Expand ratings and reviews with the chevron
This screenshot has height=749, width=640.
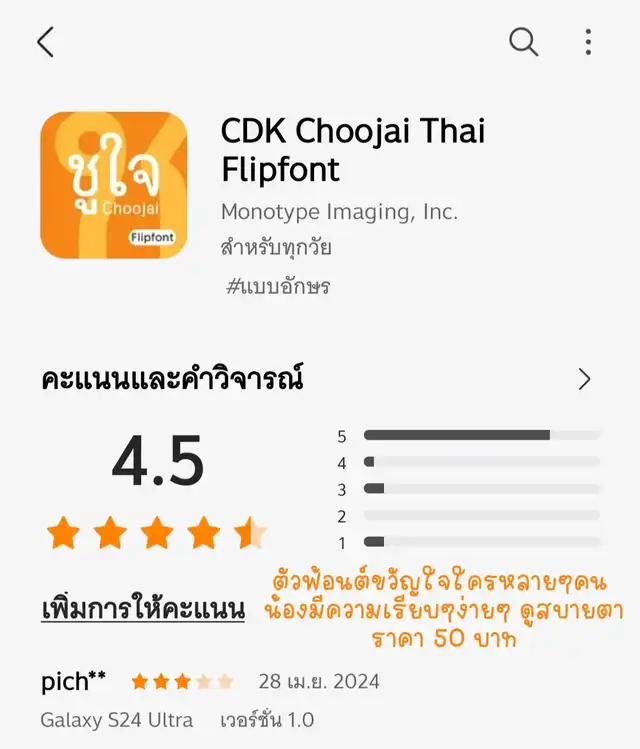[x=585, y=379]
